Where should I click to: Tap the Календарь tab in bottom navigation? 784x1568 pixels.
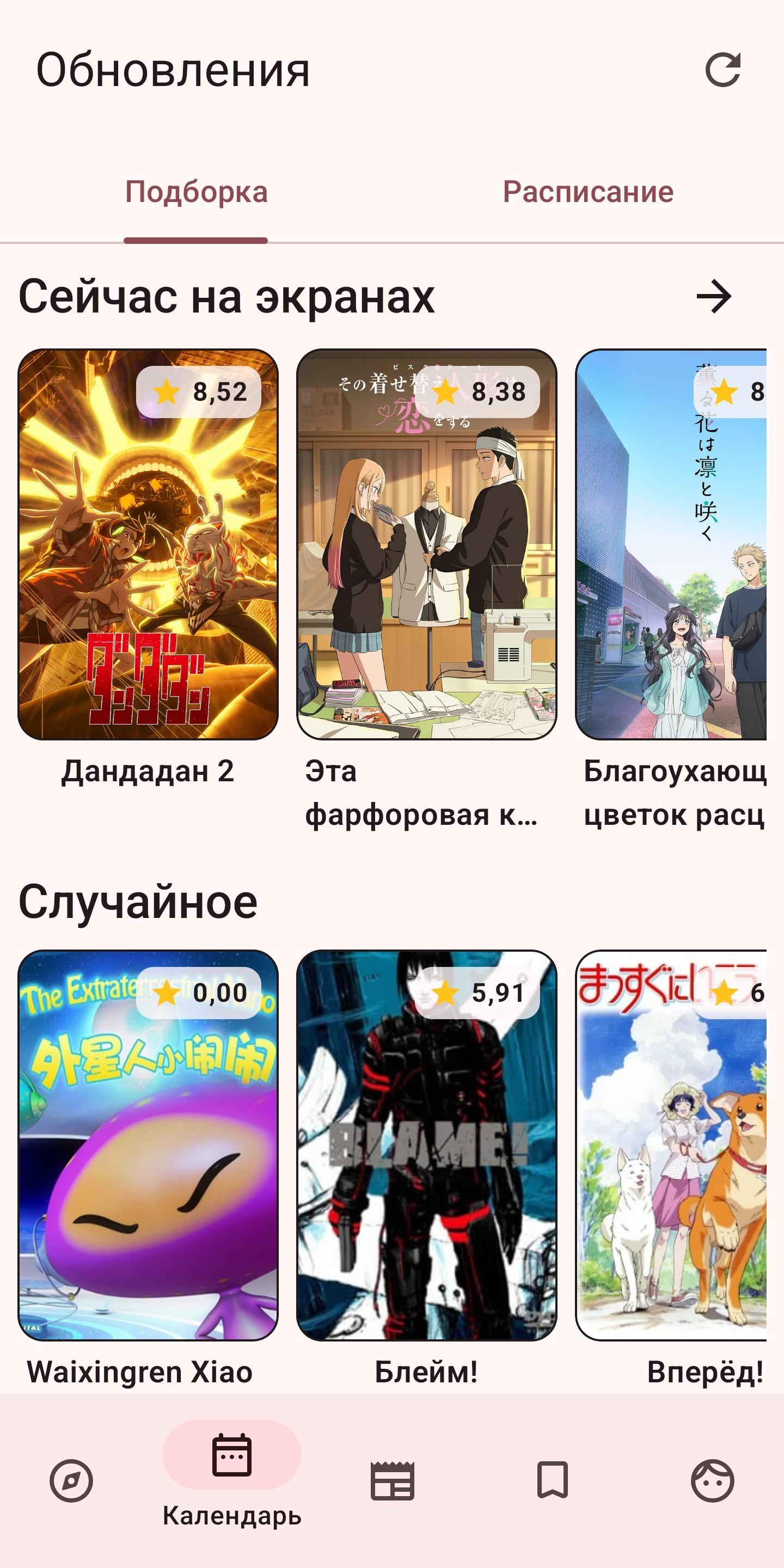pyautogui.click(x=232, y=1473)
